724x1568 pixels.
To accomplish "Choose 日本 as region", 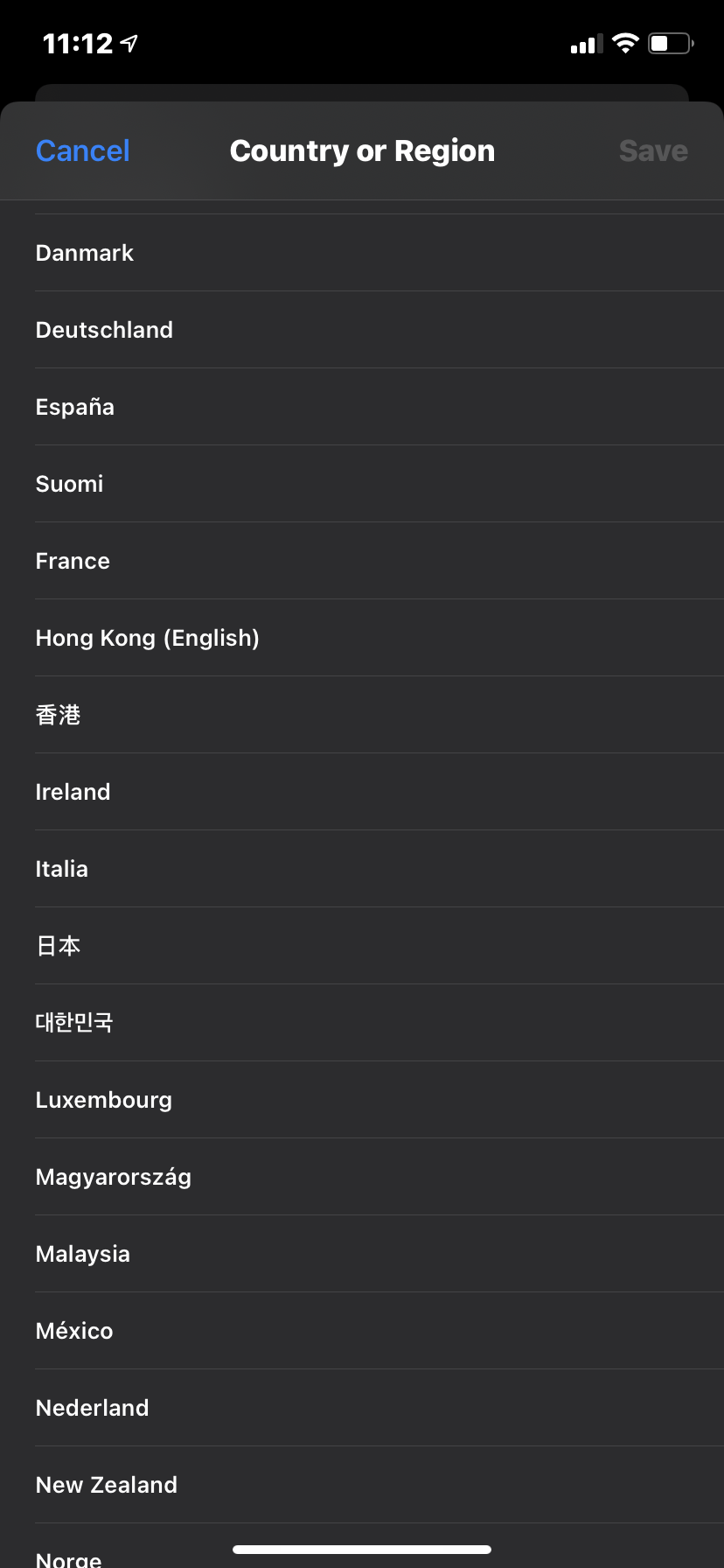I will tap(58, 946).
